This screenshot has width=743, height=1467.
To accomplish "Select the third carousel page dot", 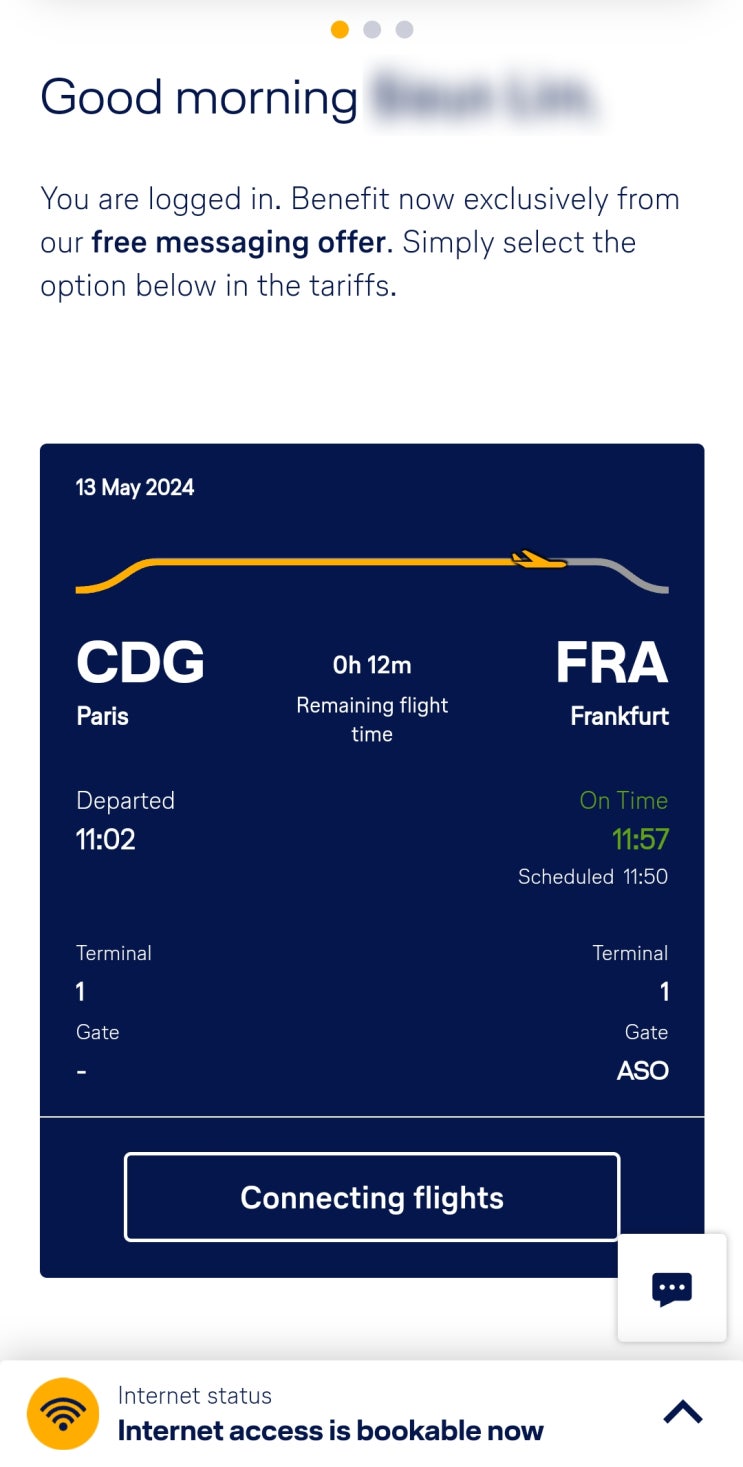I will coord(404,30).
